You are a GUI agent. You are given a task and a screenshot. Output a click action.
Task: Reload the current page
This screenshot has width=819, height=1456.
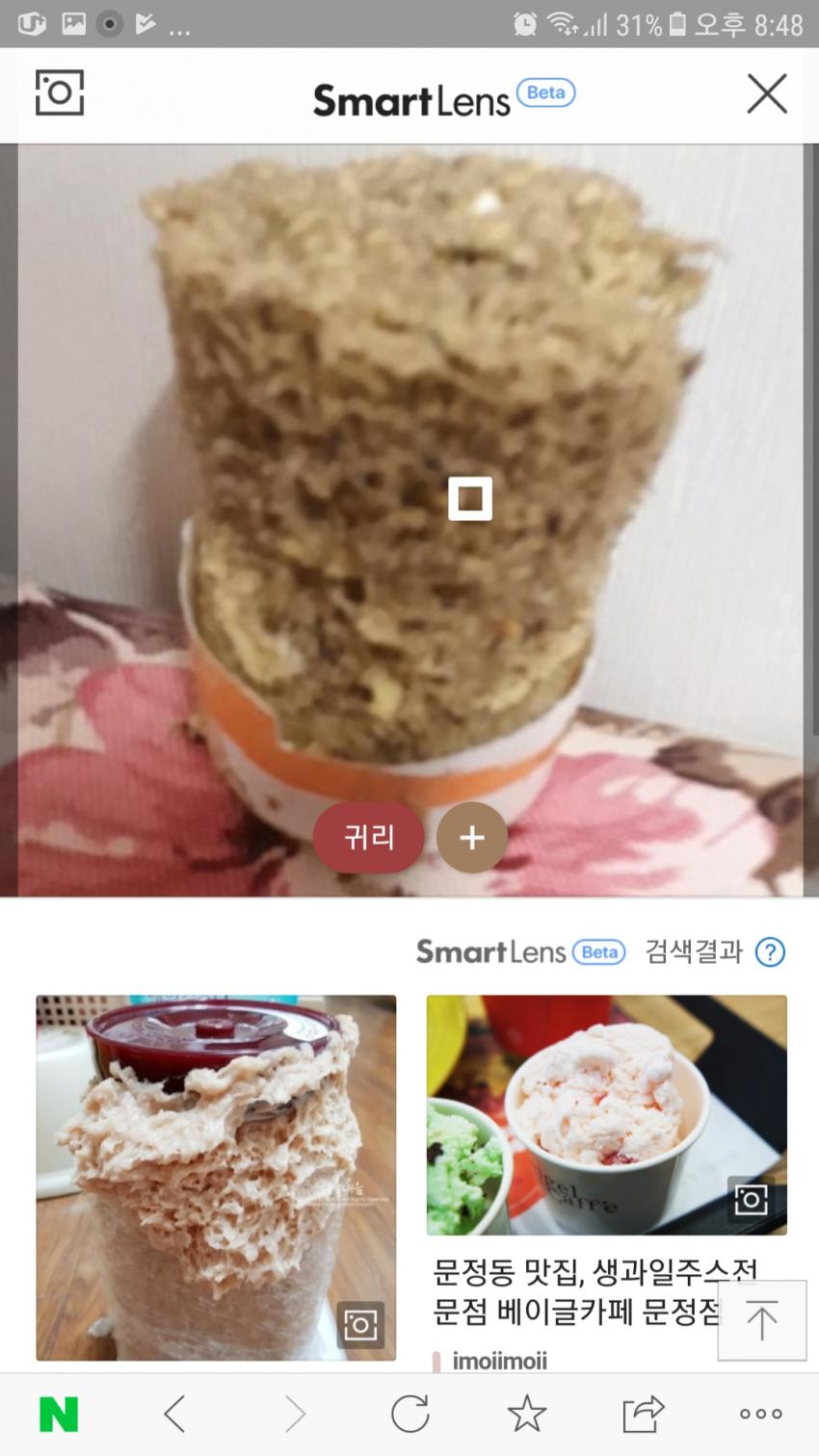410,1415
